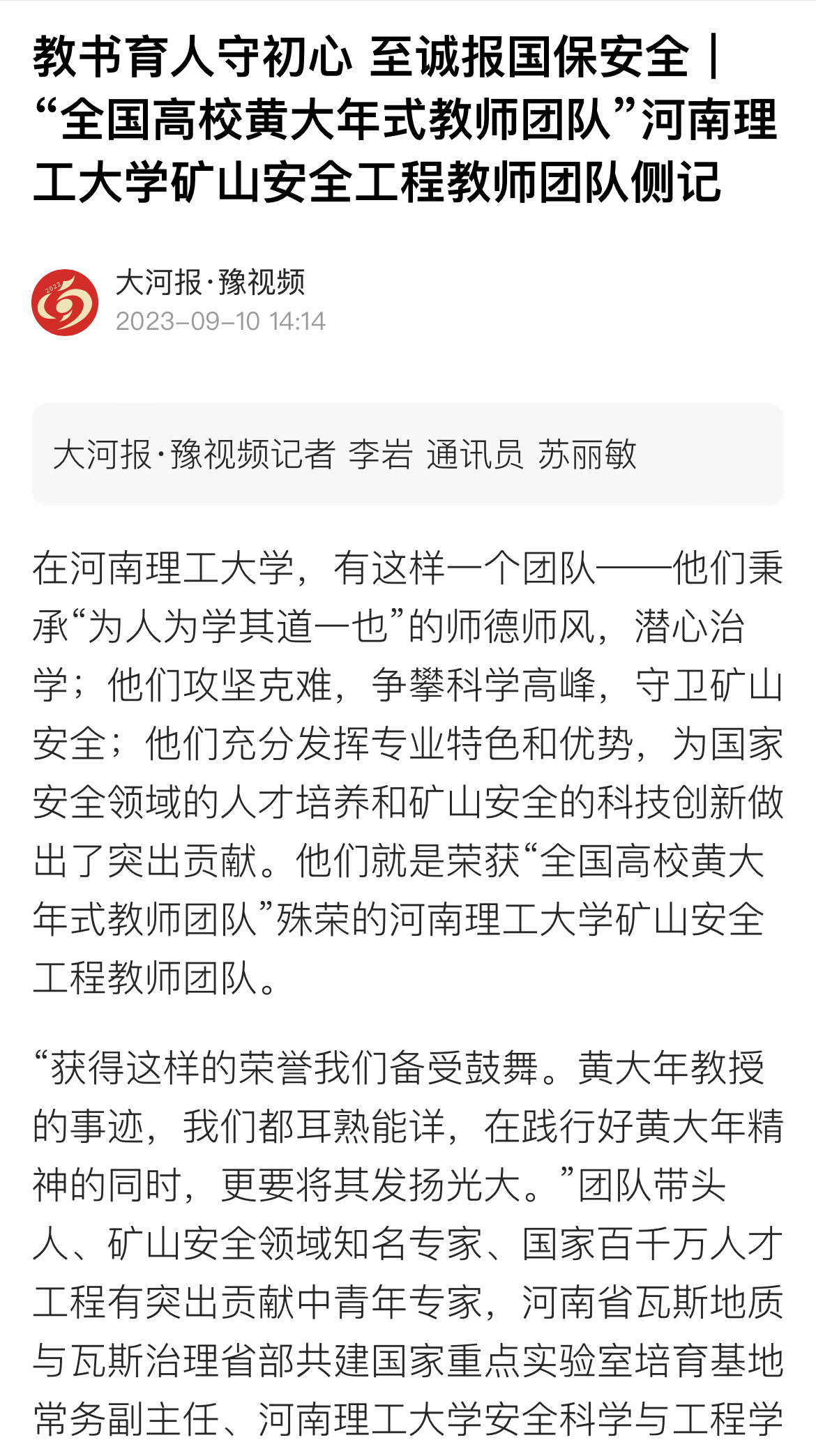Screen dimensions: 816x1456
Task: Open the 大河报·豫视频 publisher avatar
Action: point(65,303)
